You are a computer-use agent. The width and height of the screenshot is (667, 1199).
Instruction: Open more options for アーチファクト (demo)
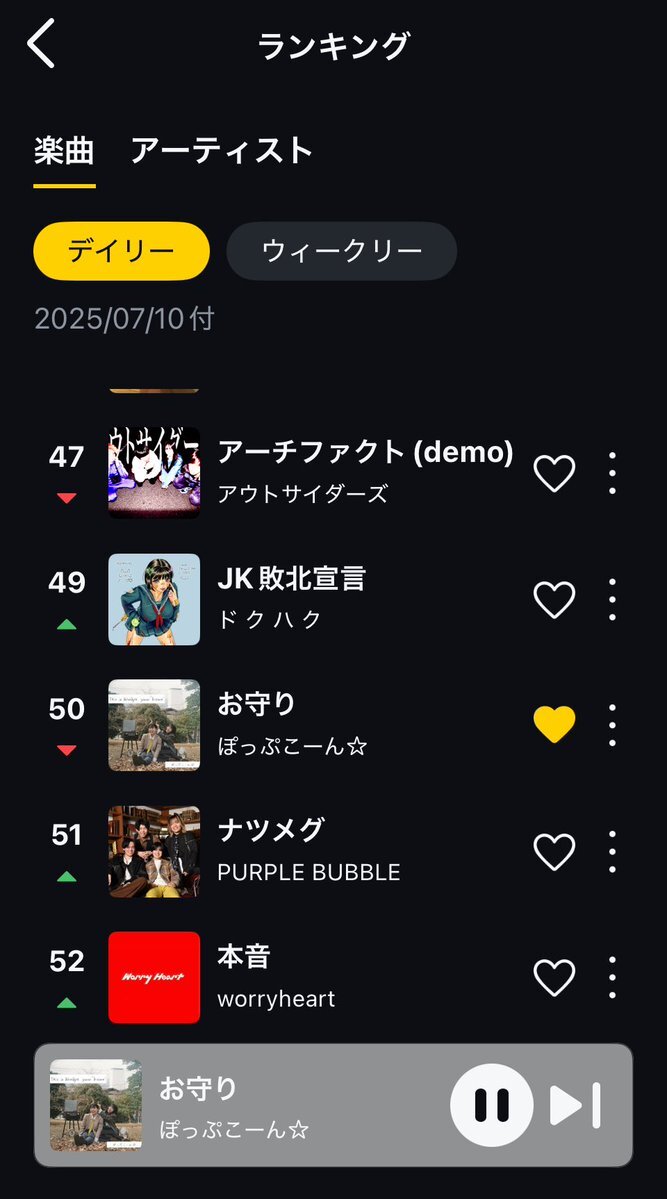[x=612, y=473]
